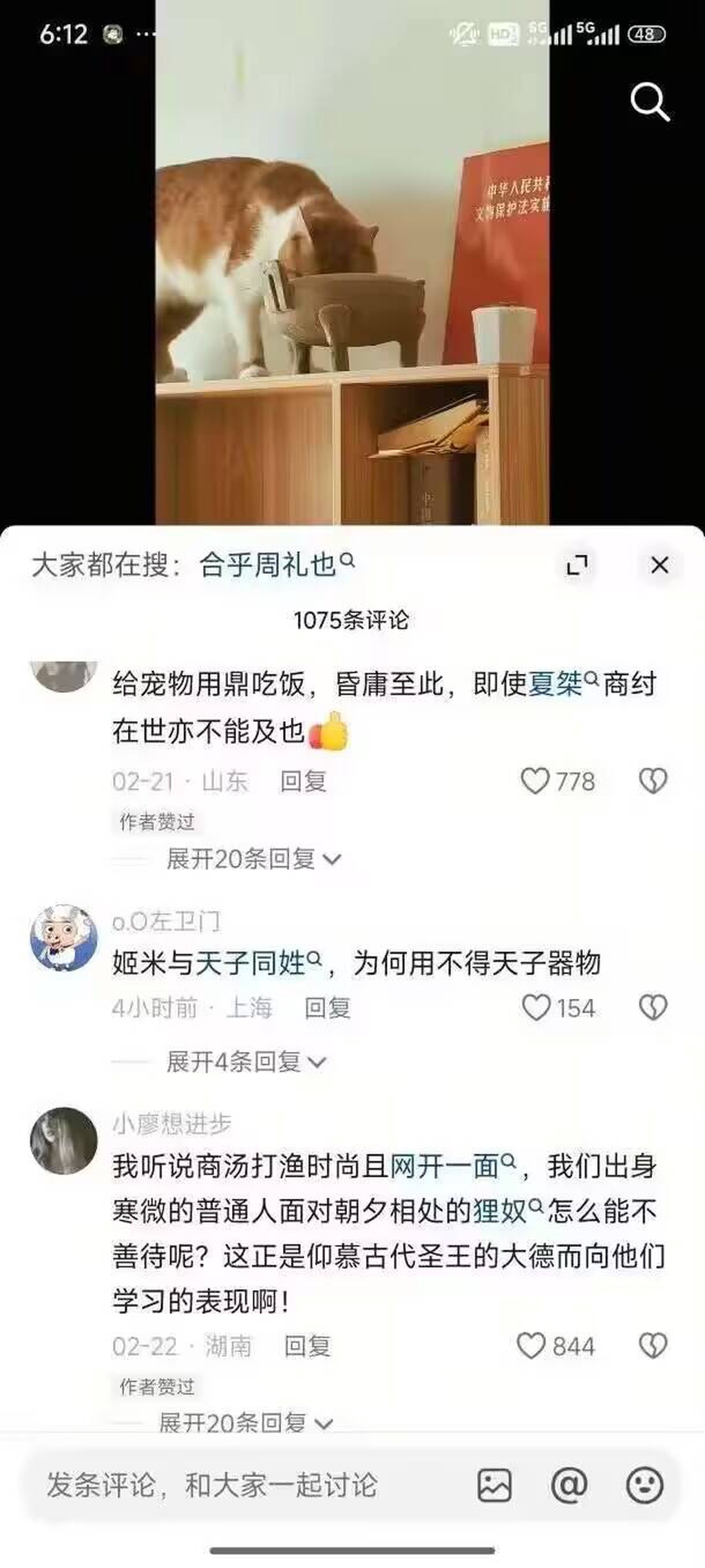This screenshot has height=1568, width=705.
Task: Open o.O左卫门's profile avatar
Action: [64, 938]
